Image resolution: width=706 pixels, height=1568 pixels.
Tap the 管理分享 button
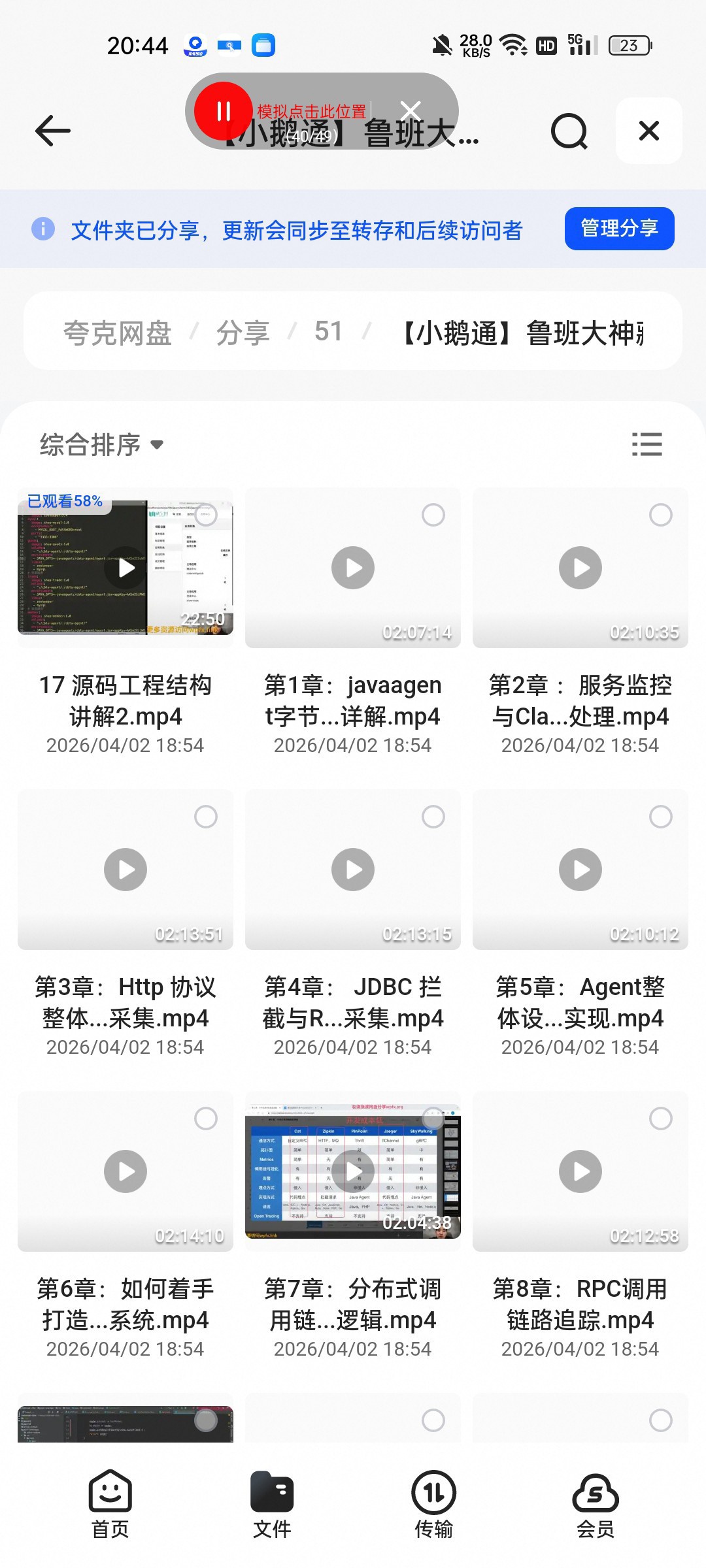(x=619, y=229)
